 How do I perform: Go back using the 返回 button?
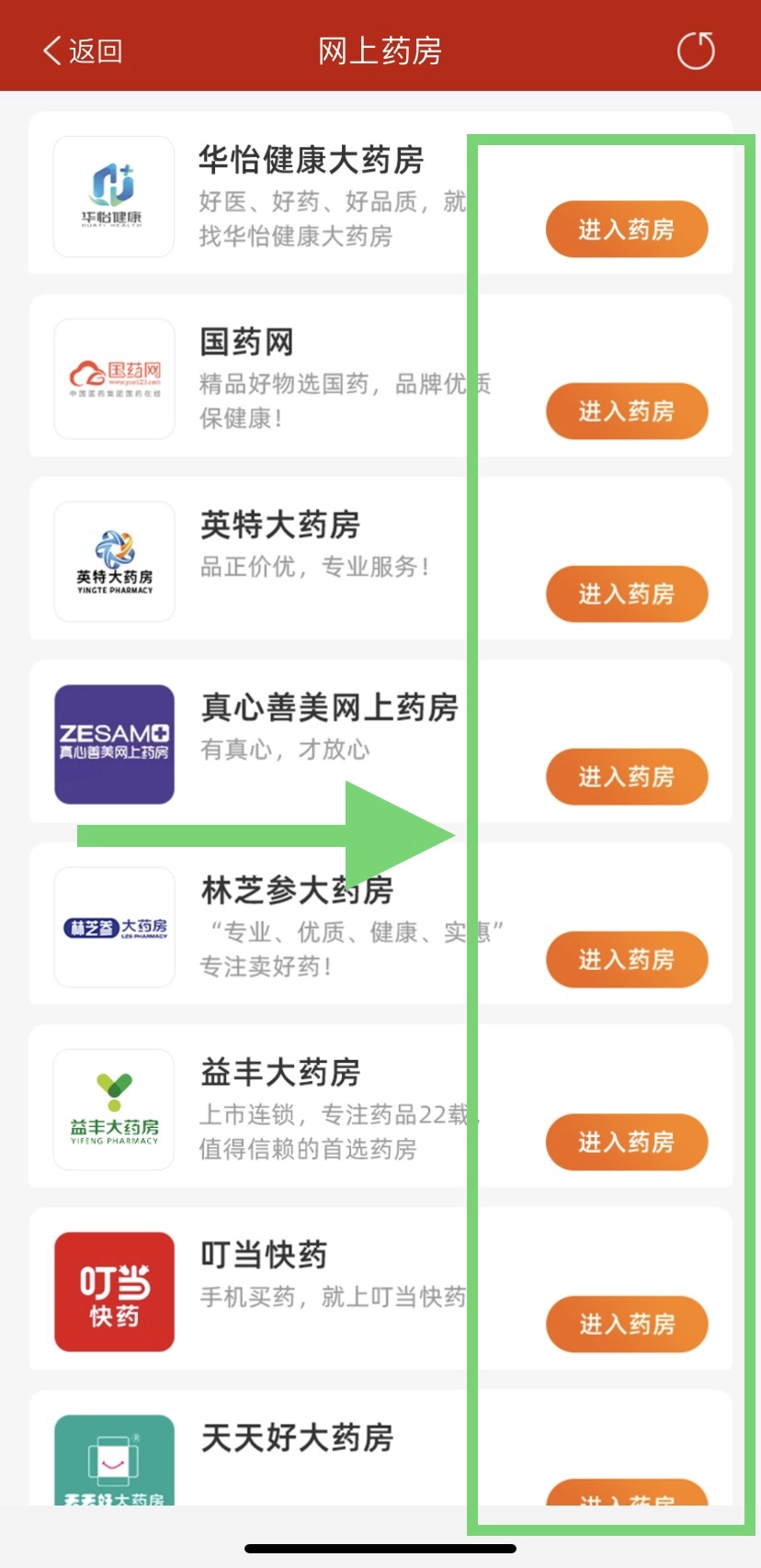click(83, 51)
